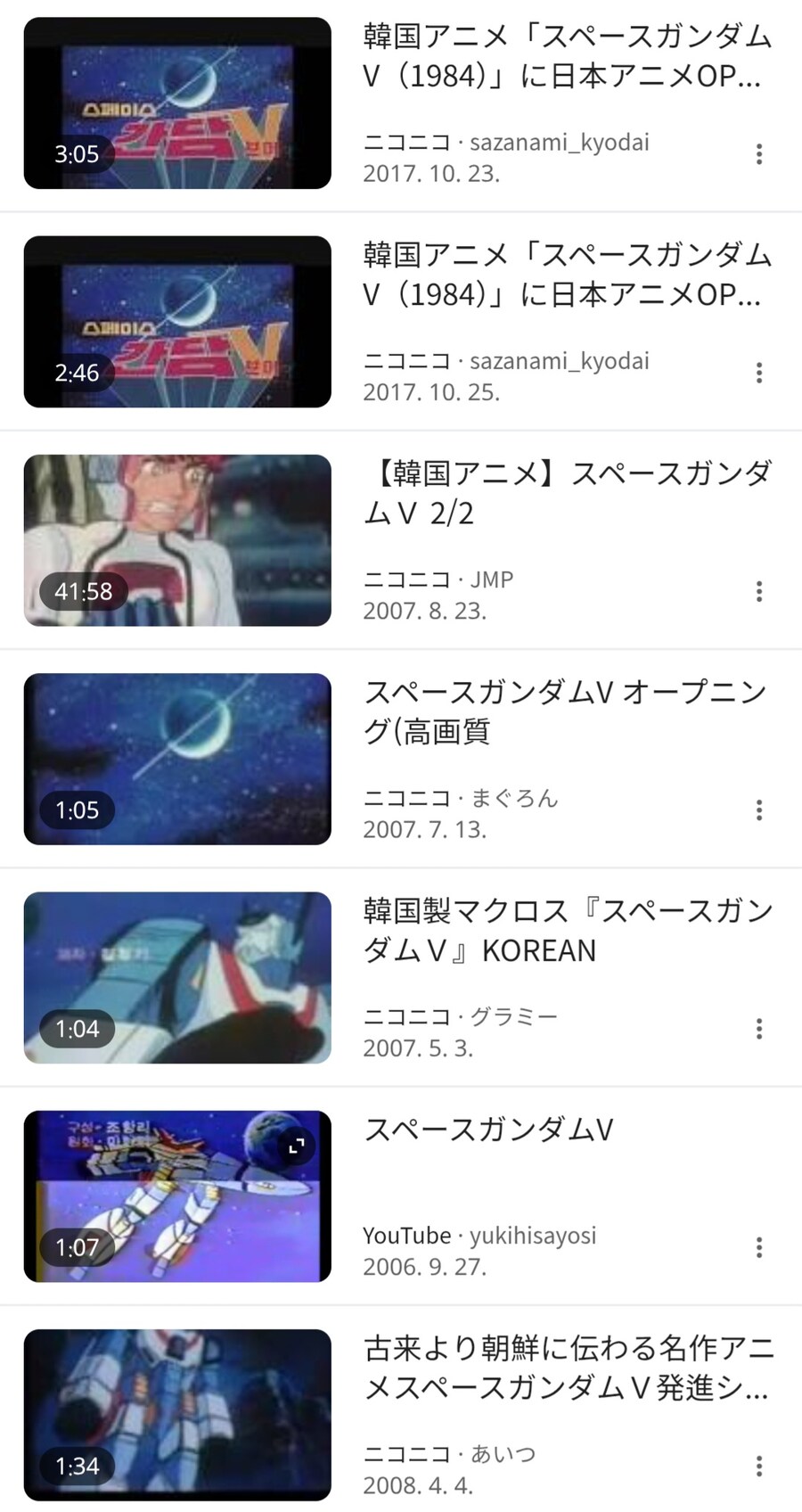Open options for the 韓国製マクロス video
The width and height of the screenshot is (802, 1512).
point(759,1028)
